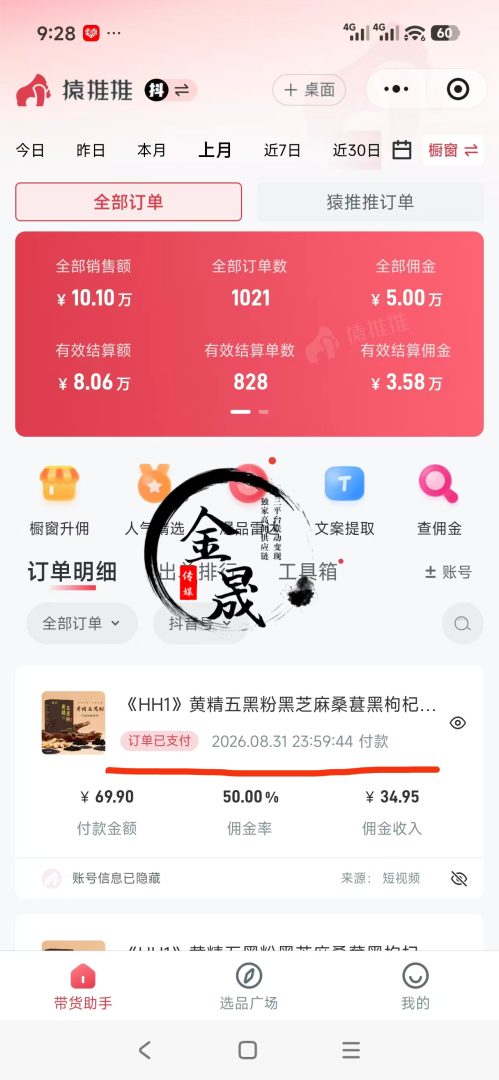Switch to 猿推推订单 tab

pyautogui.click(x=370, y=202)
